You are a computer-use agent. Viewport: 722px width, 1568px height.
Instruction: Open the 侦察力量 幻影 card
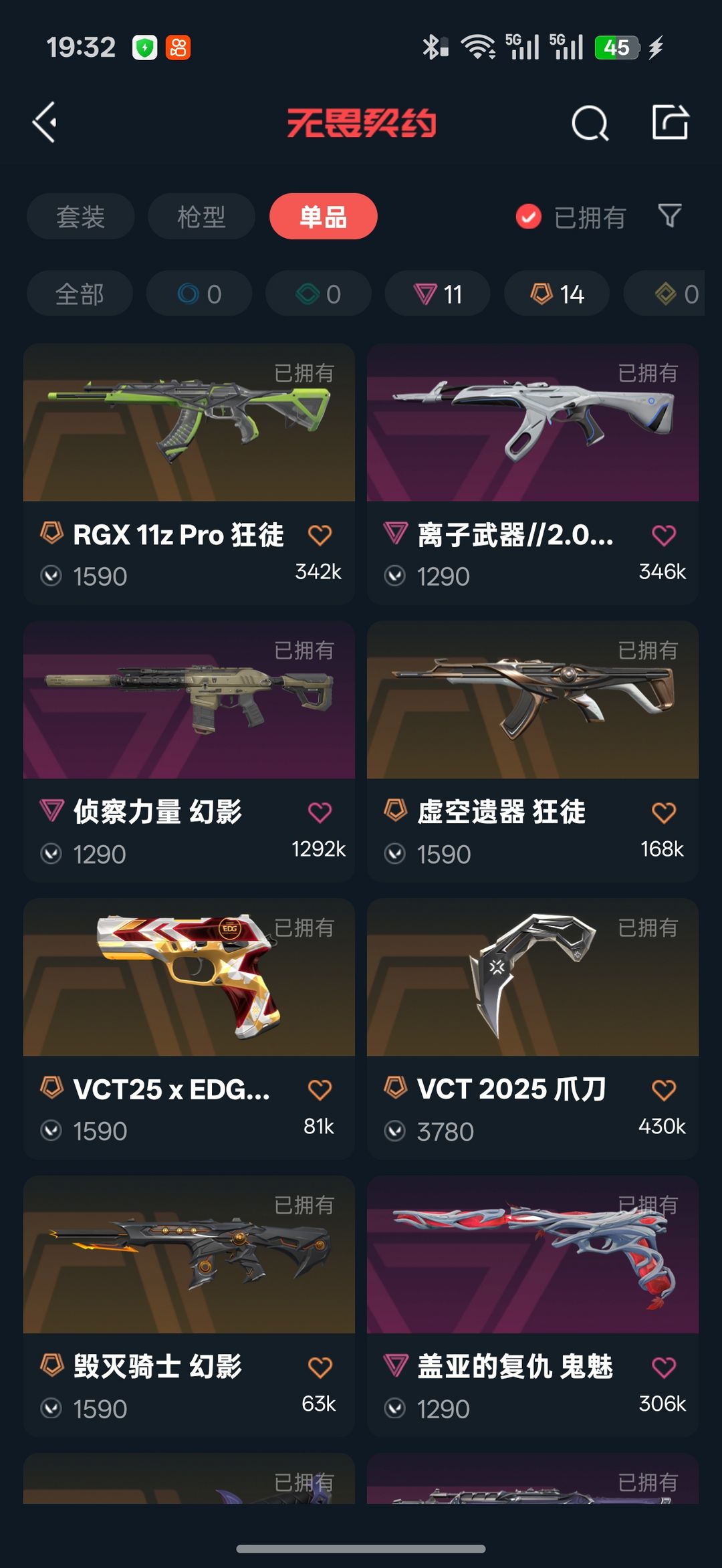click(189, 752)
